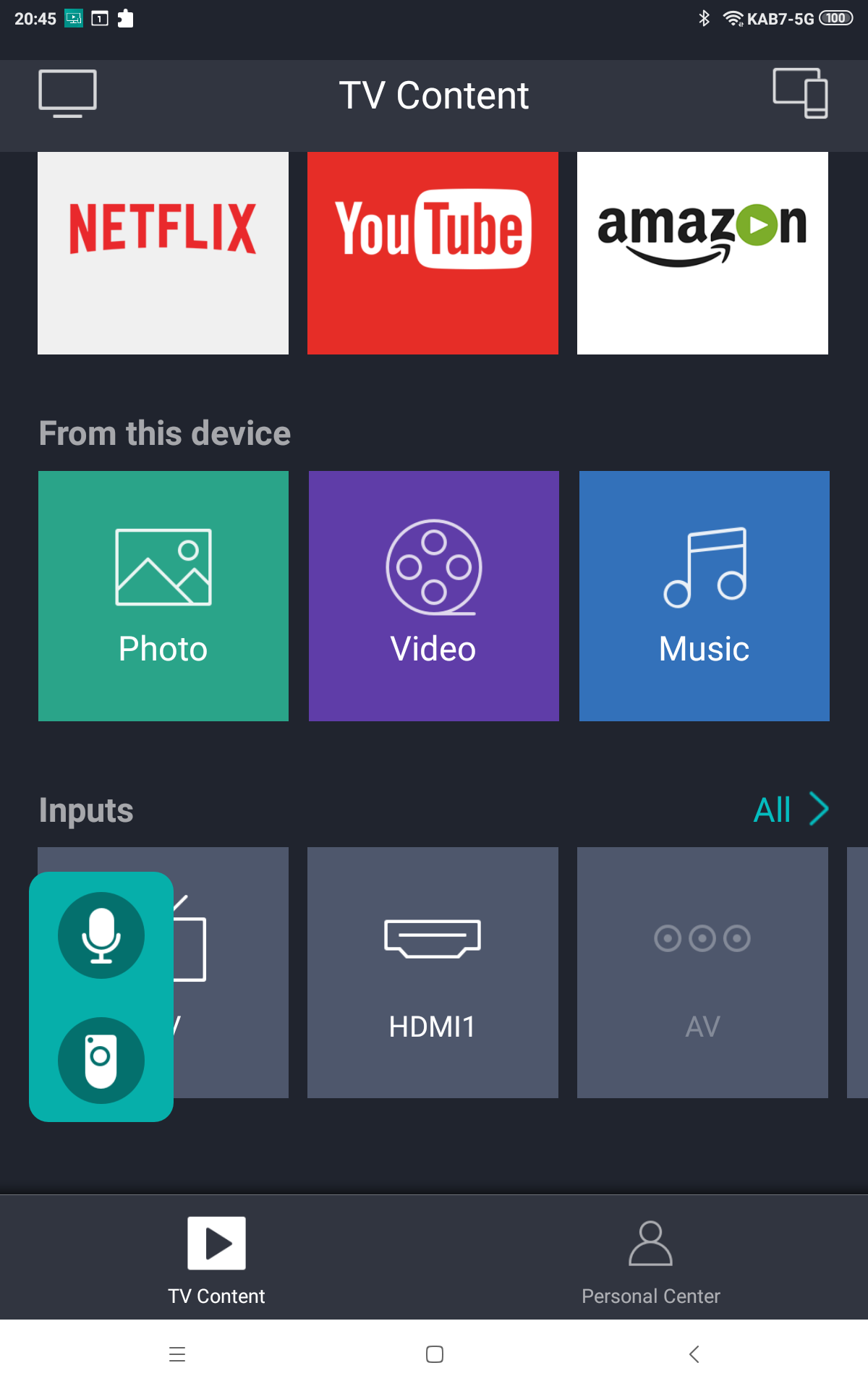Viewport: 868px width, 1389px height.
Task: Tap the system home button
Action: point(435,1354)
